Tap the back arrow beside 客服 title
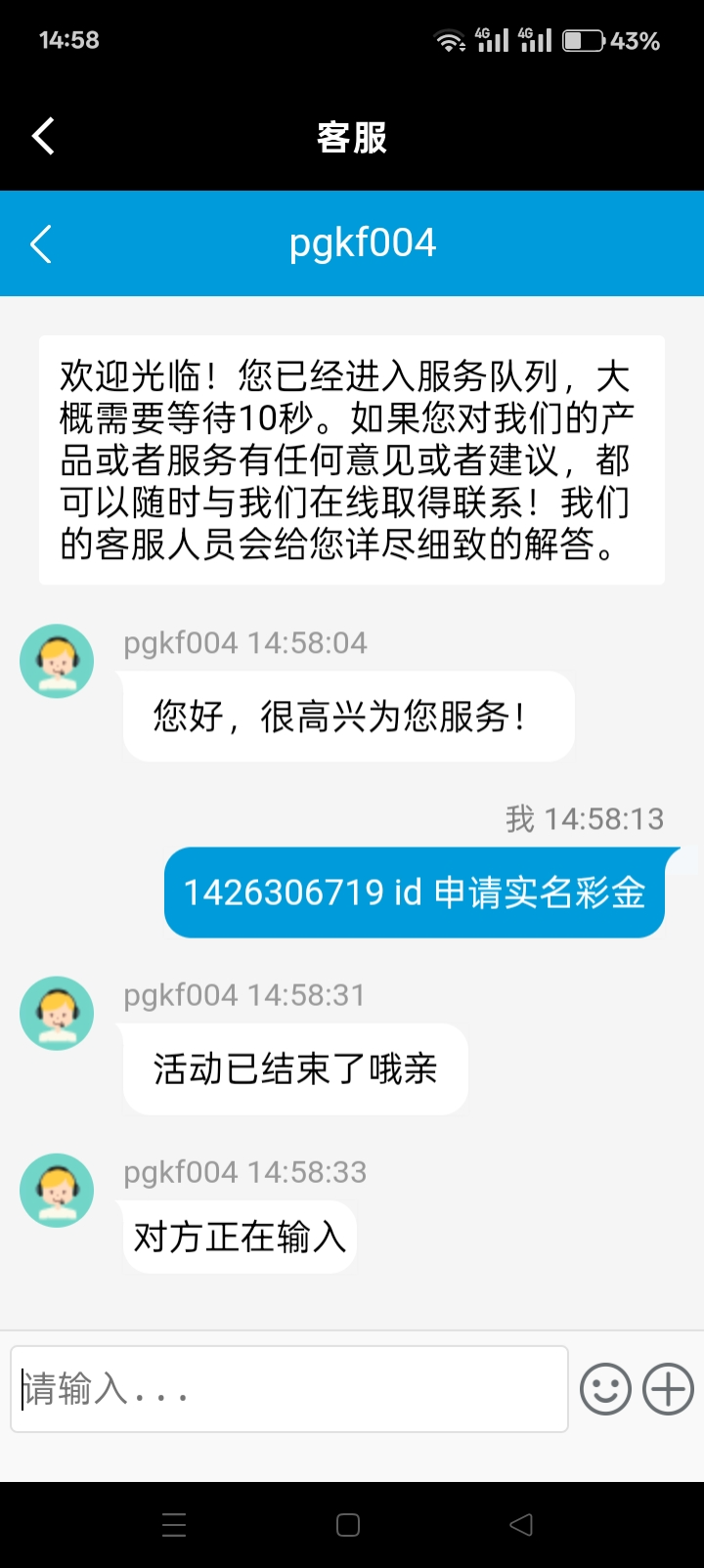 click(x=43, y=137)
